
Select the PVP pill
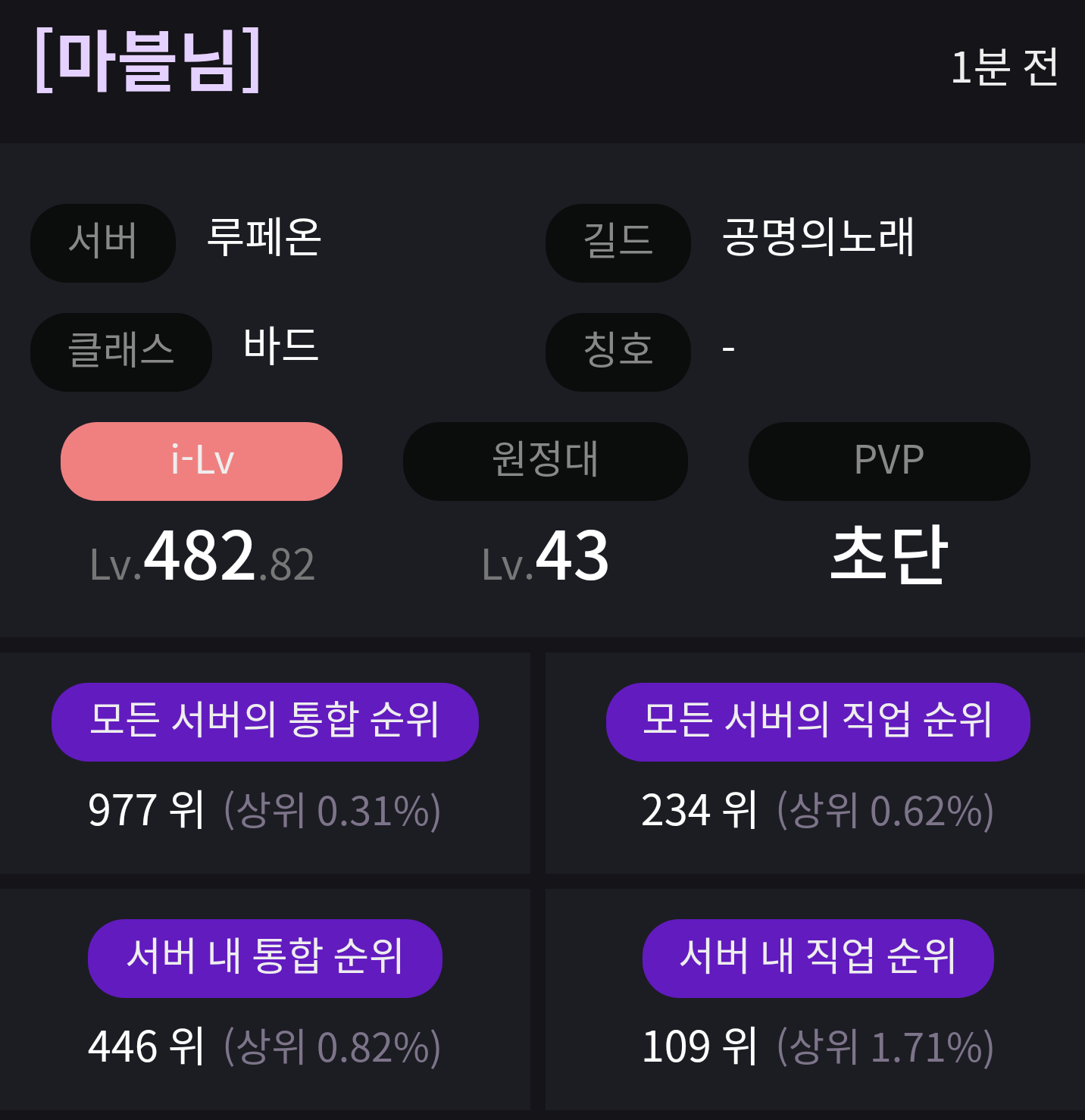pos(889,461)
